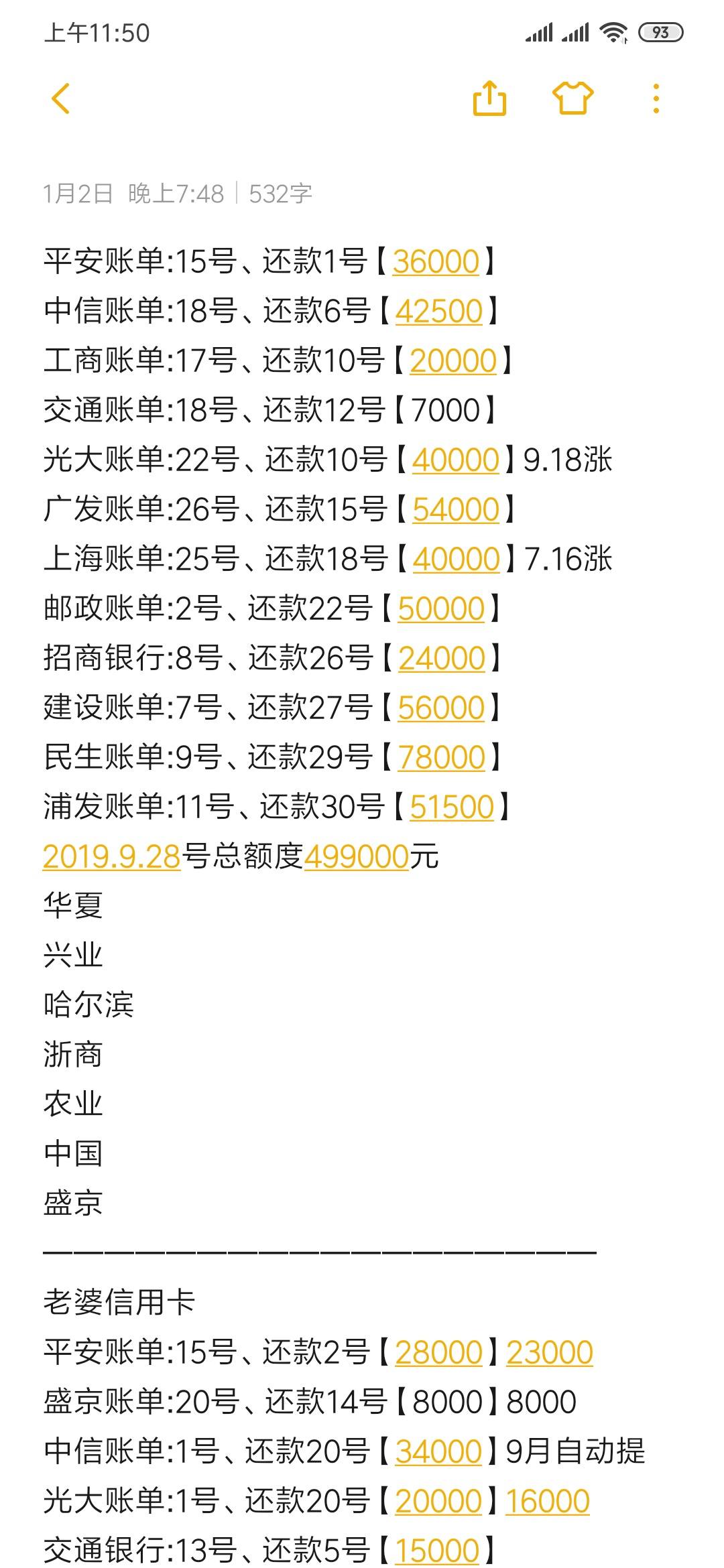Go back using the yellow arrow
Image resolution: width=724 pixels, height=1568 pixels.
[x=61, y=99]
